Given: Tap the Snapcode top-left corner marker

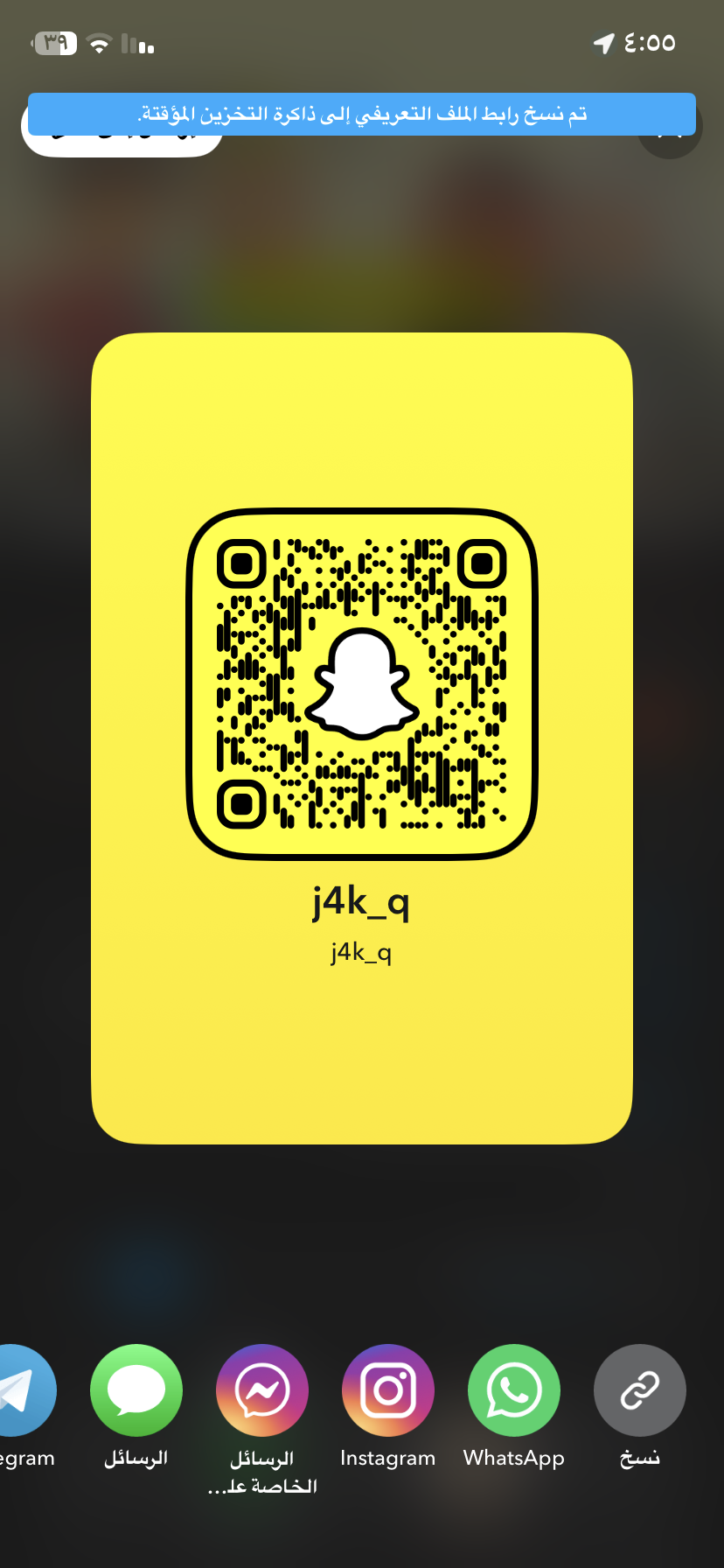Looking at the screenshot, I should [242, 565].
